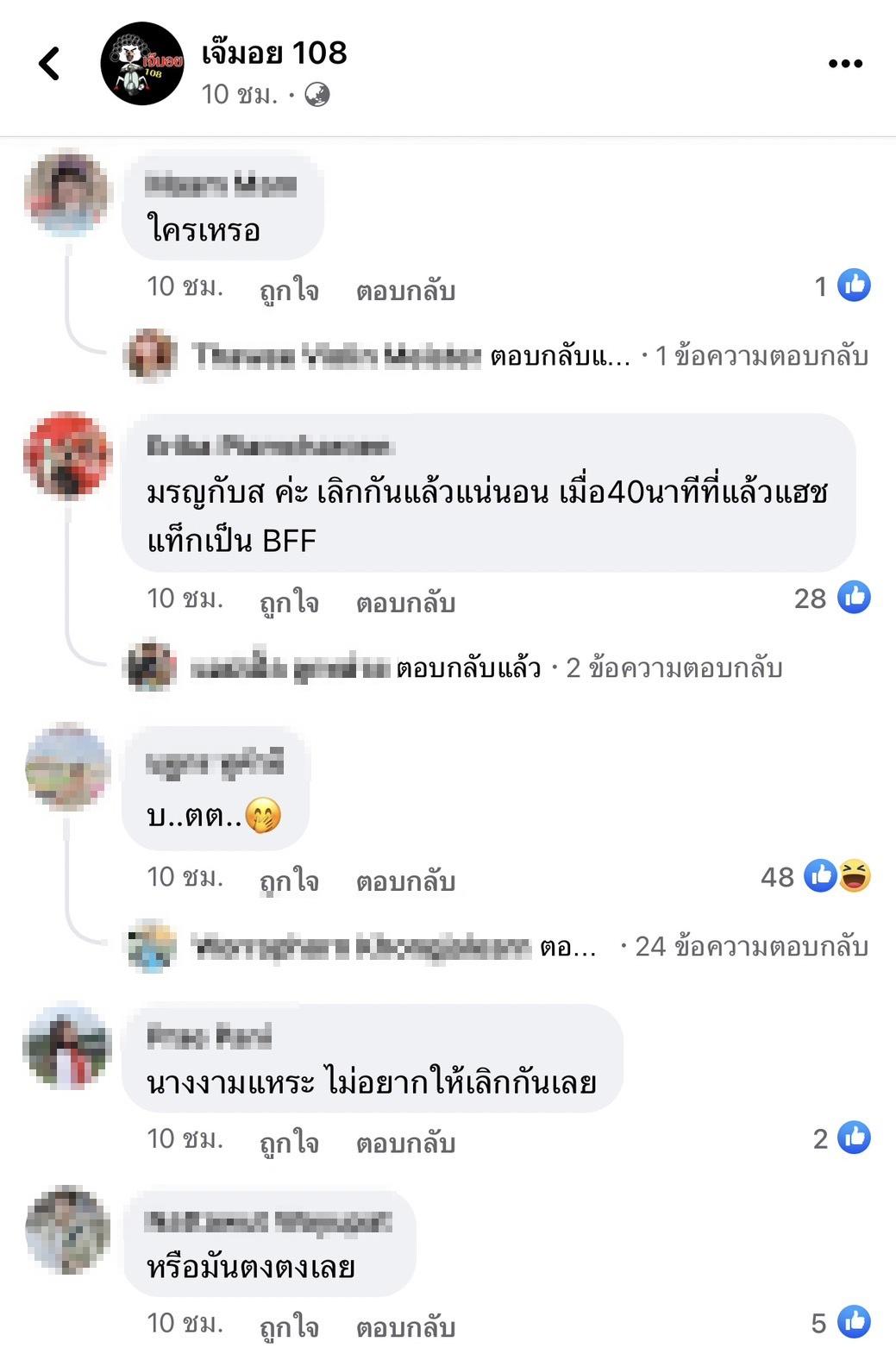896x1360 pixels.
Task: View 48 reactions on 'บ..ตต..' comment
Action: [816, 876]
